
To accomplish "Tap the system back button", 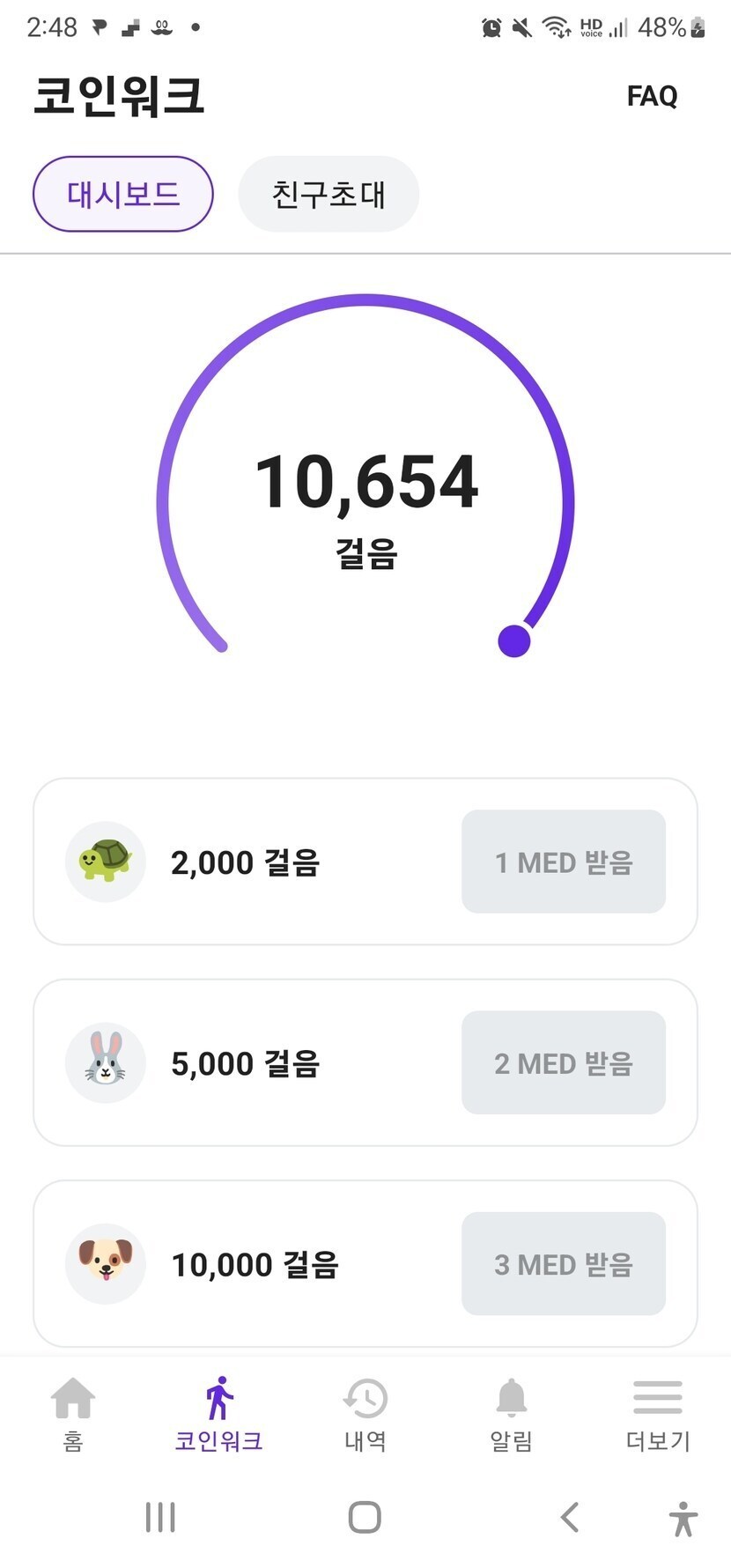I will coord(570,1517).
